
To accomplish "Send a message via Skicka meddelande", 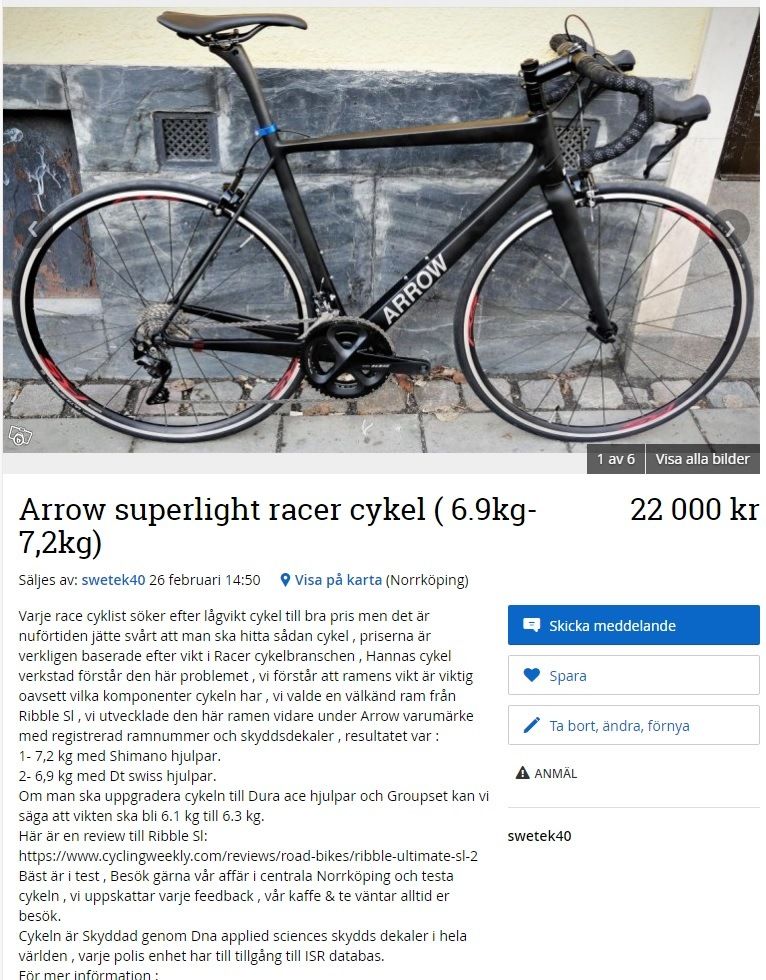I will tap(633, 626).
